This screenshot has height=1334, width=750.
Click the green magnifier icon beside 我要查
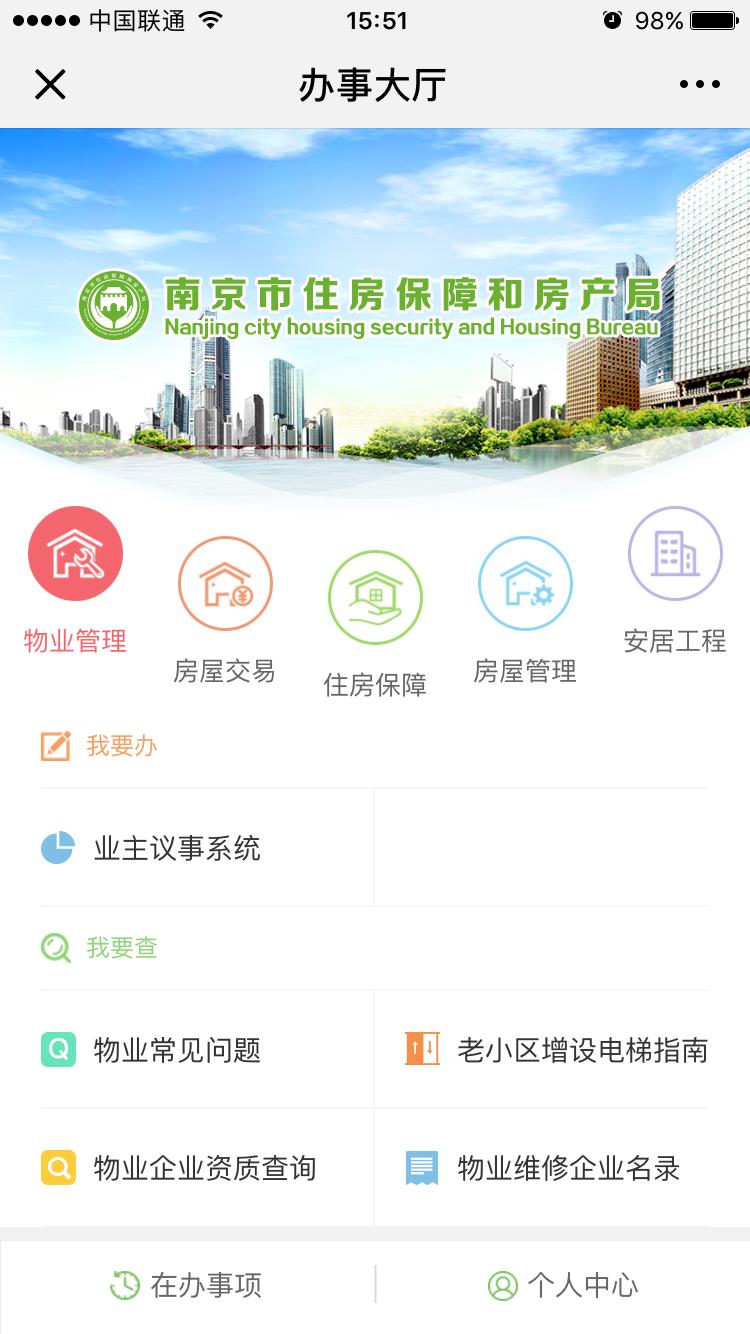[56, 947]
